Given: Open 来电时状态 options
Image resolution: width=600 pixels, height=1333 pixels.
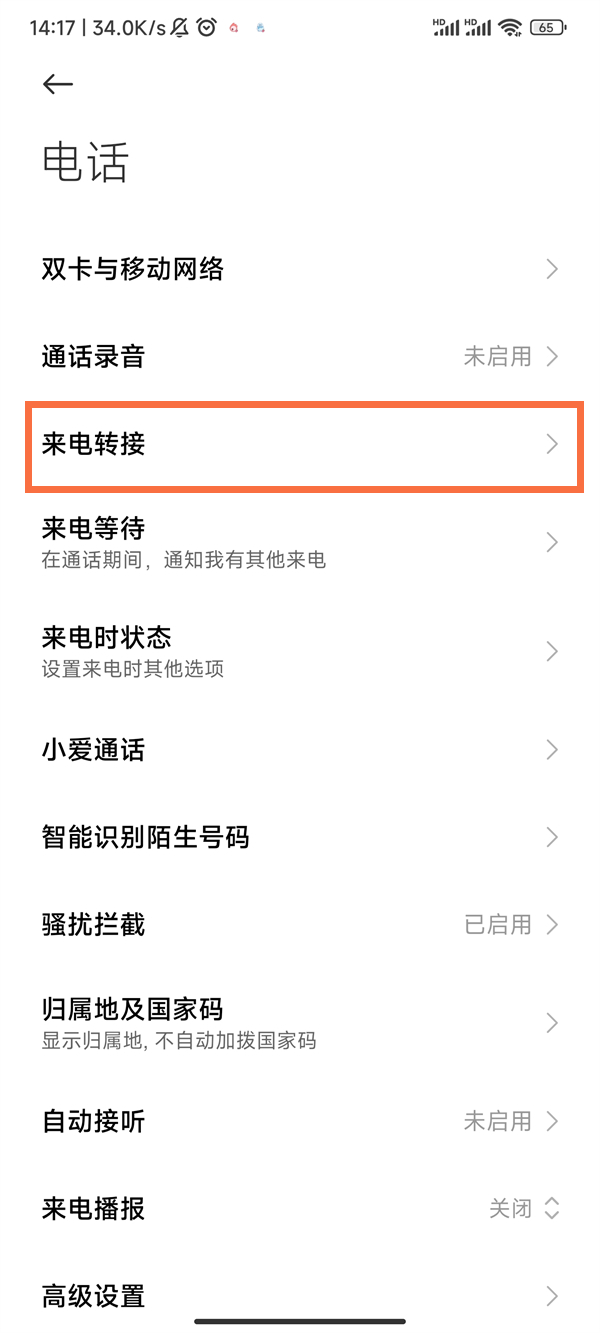Looking at the screenshot, I should [x=300, y=652].
